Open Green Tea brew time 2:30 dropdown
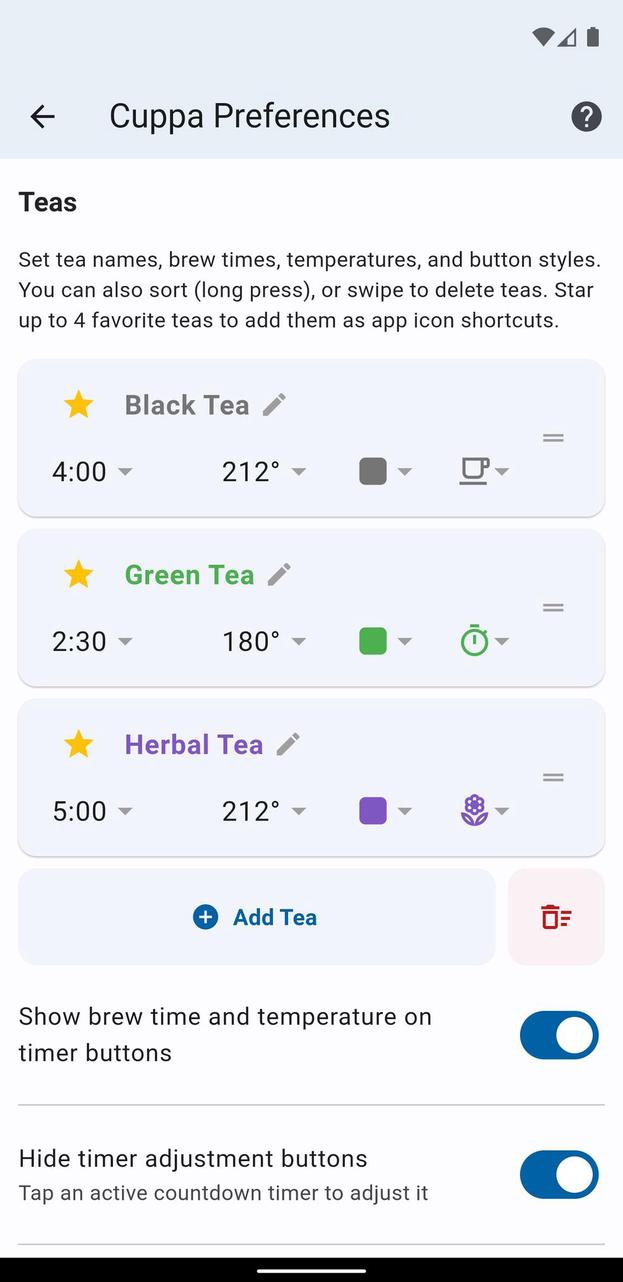Viewport: 623px width, 1282px height. click(x=92, y=641)
